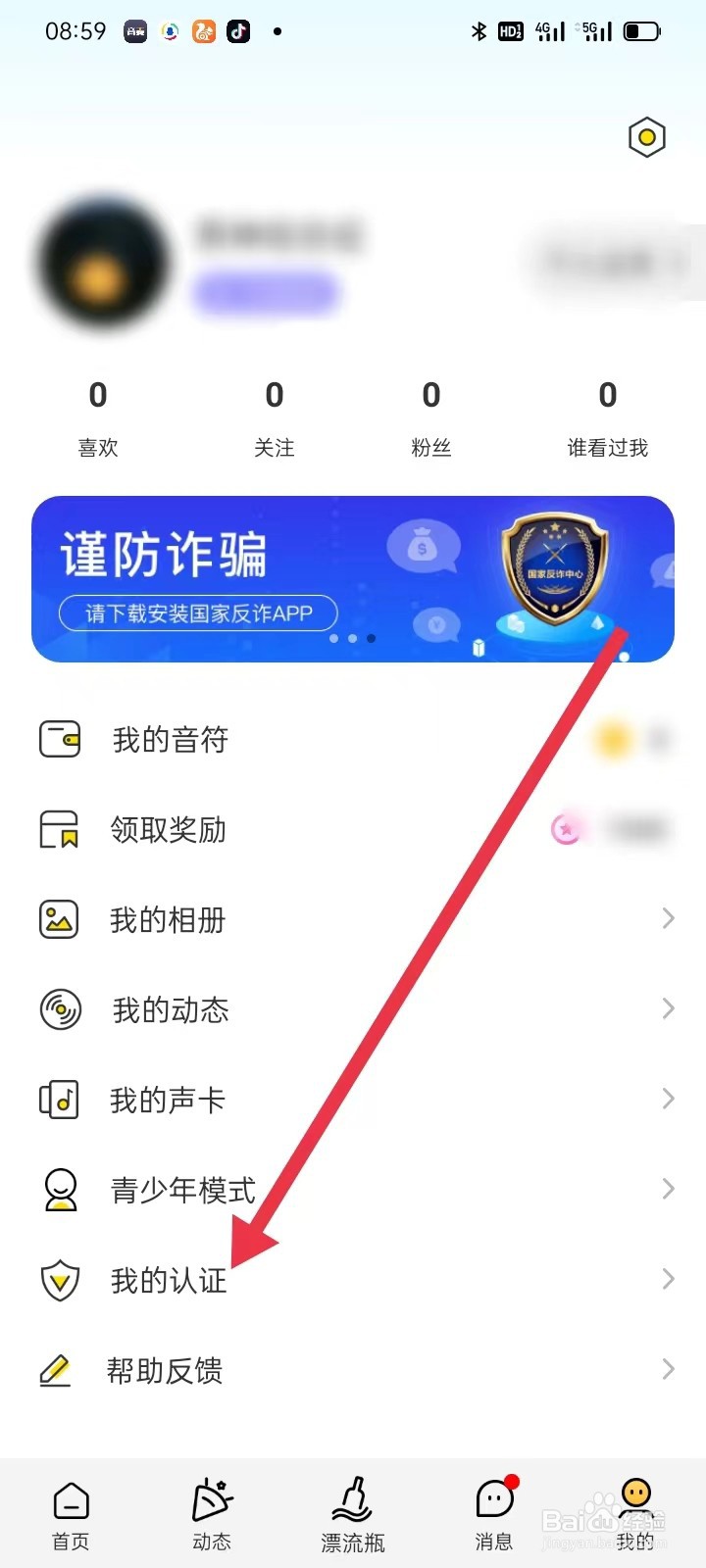Screen dimensions: 706x1568
Task: Open 帮助反馈 via its chevron arrow
Action: pyautogui.click(x=670, y=1368)
